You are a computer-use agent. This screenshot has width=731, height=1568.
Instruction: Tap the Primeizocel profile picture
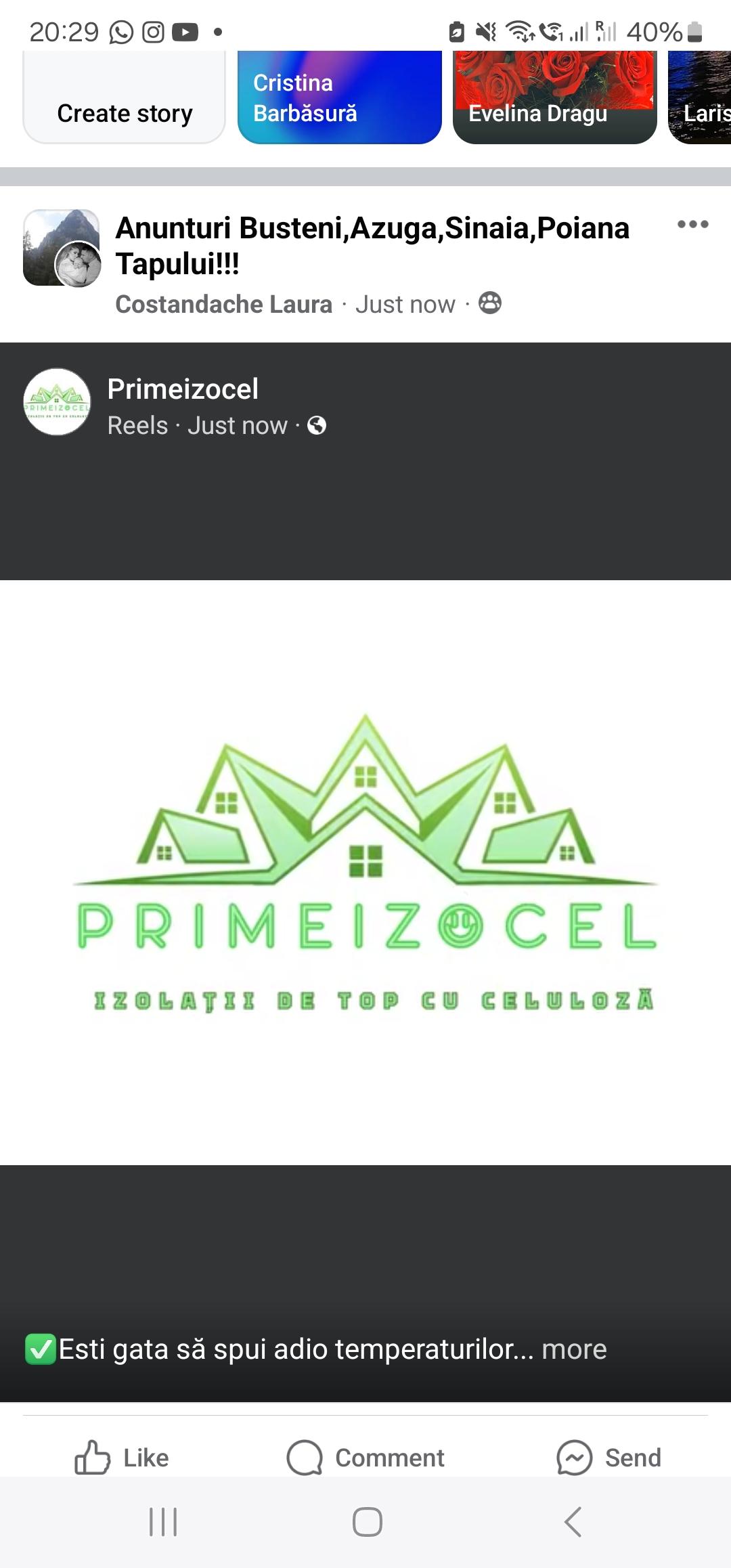click(x=58, y=402)
